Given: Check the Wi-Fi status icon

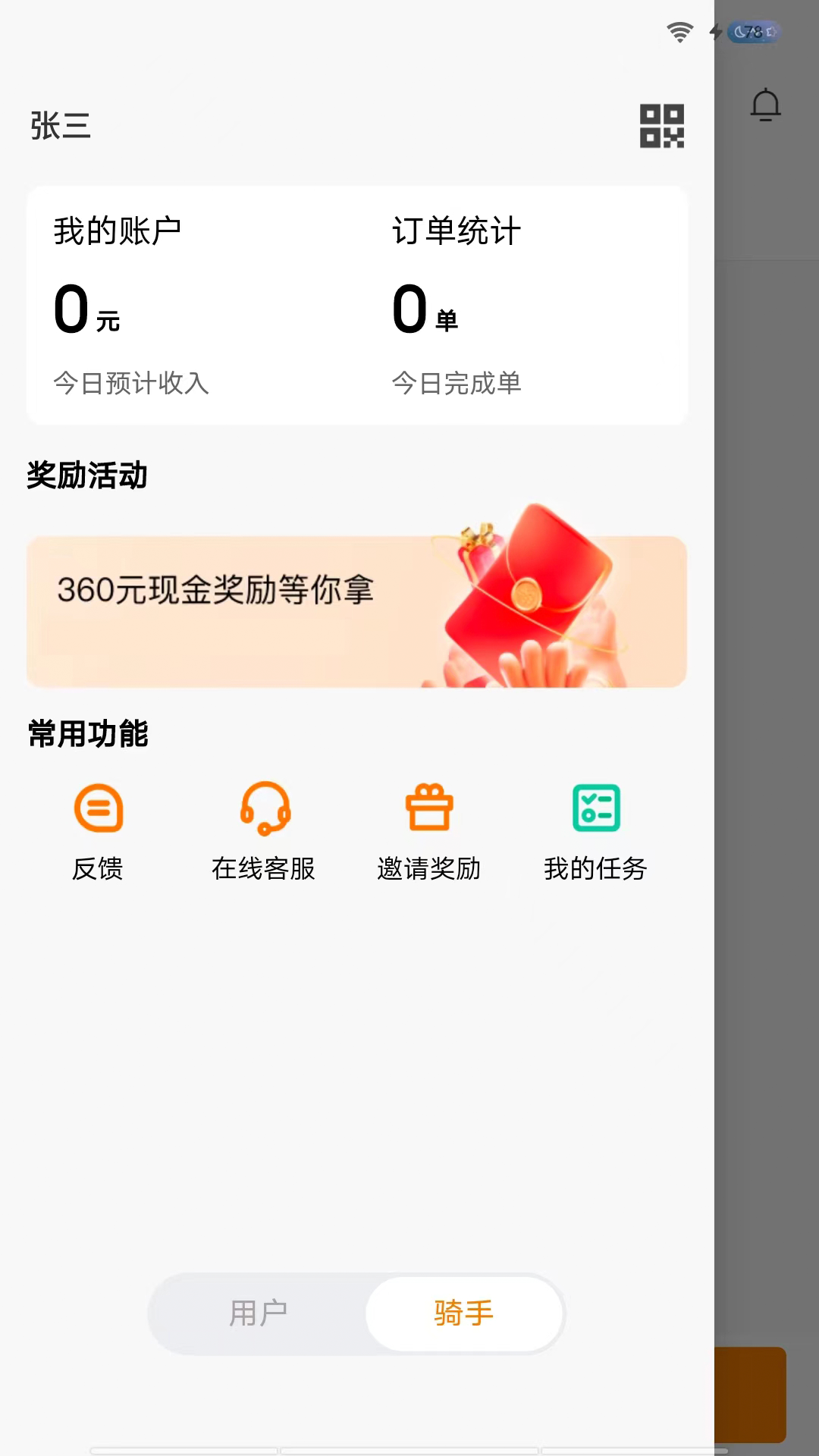Looking at the screenshot, I should (x=680, y=31).
